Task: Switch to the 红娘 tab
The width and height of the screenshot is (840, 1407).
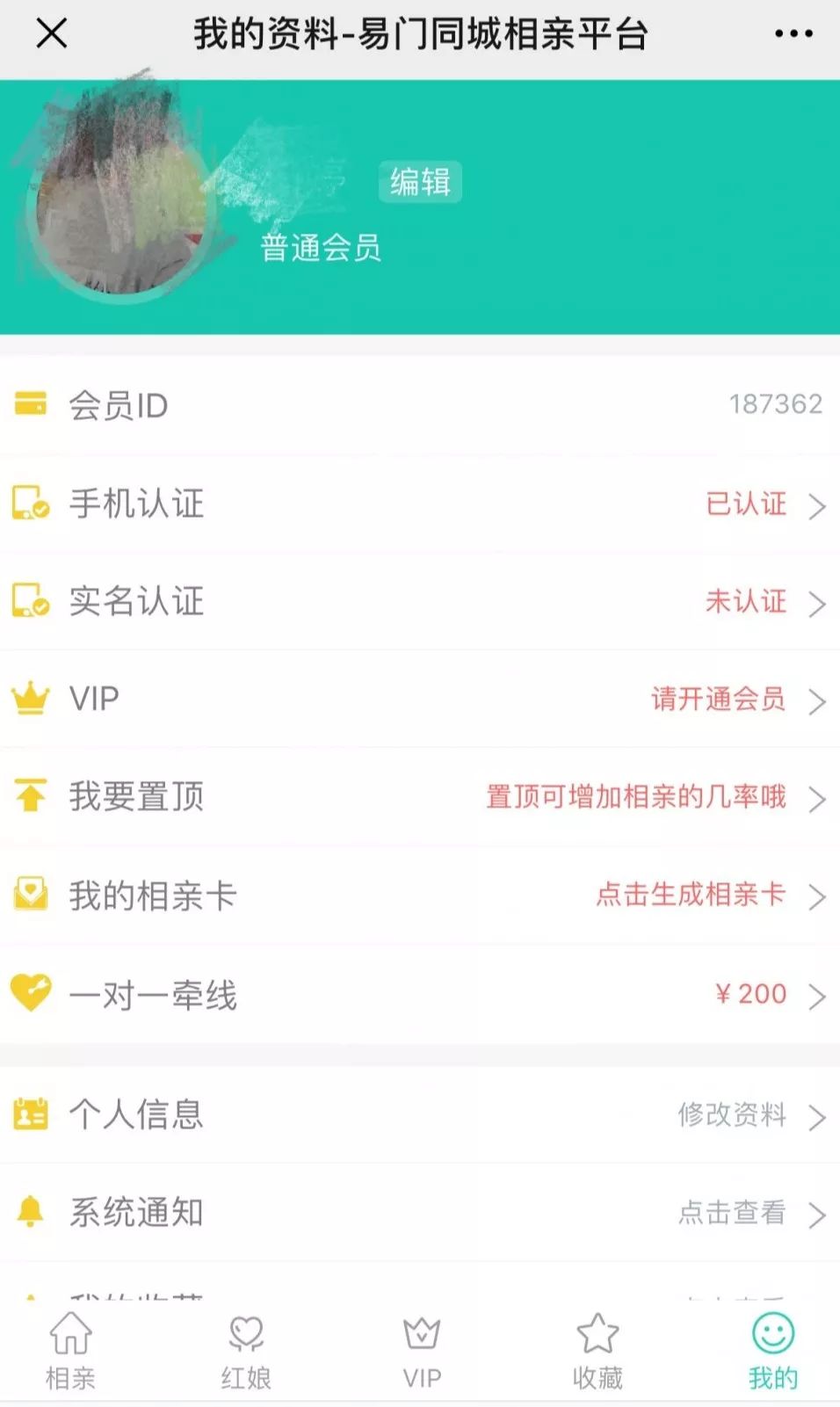Action: pos(246,1352)
